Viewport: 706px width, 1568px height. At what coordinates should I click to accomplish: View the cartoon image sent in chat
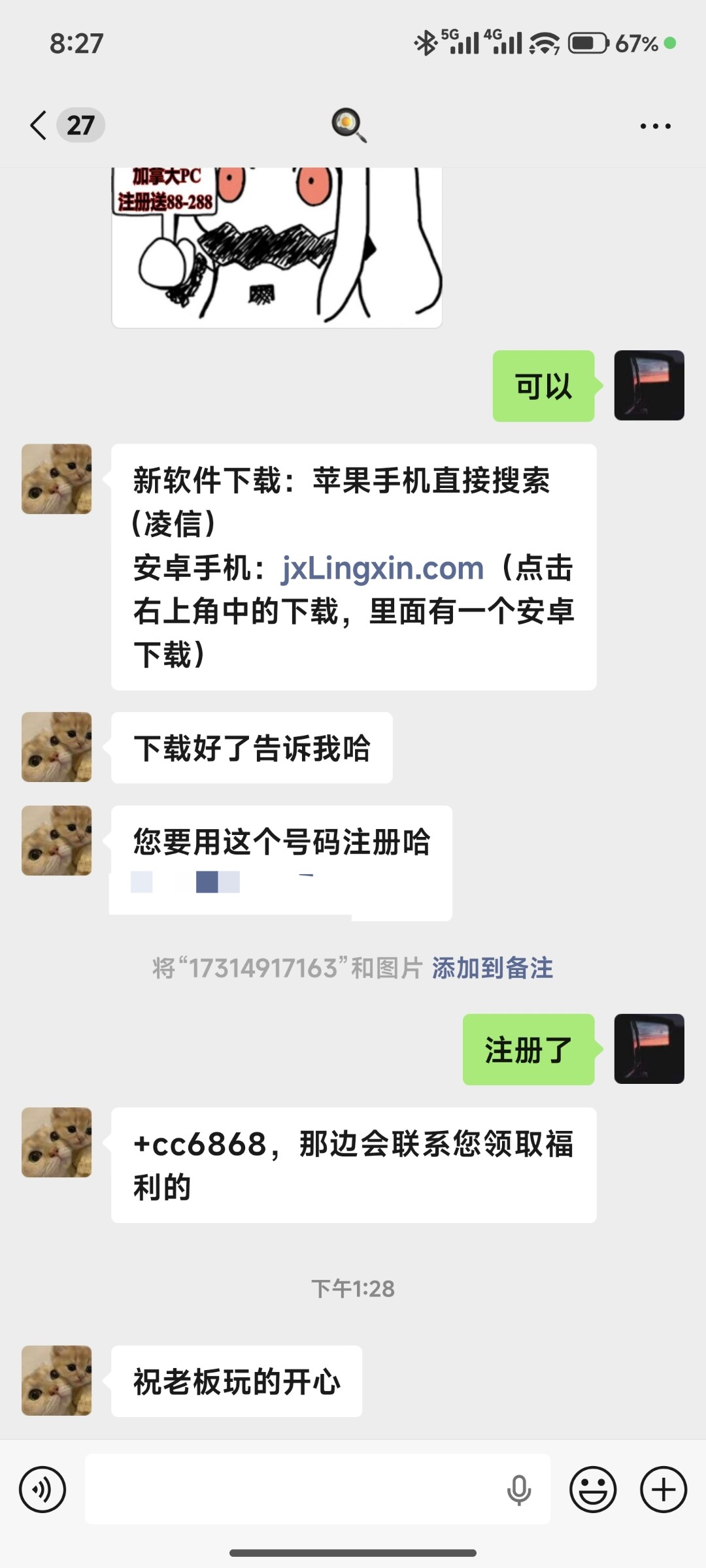click(x=277, y=247)
